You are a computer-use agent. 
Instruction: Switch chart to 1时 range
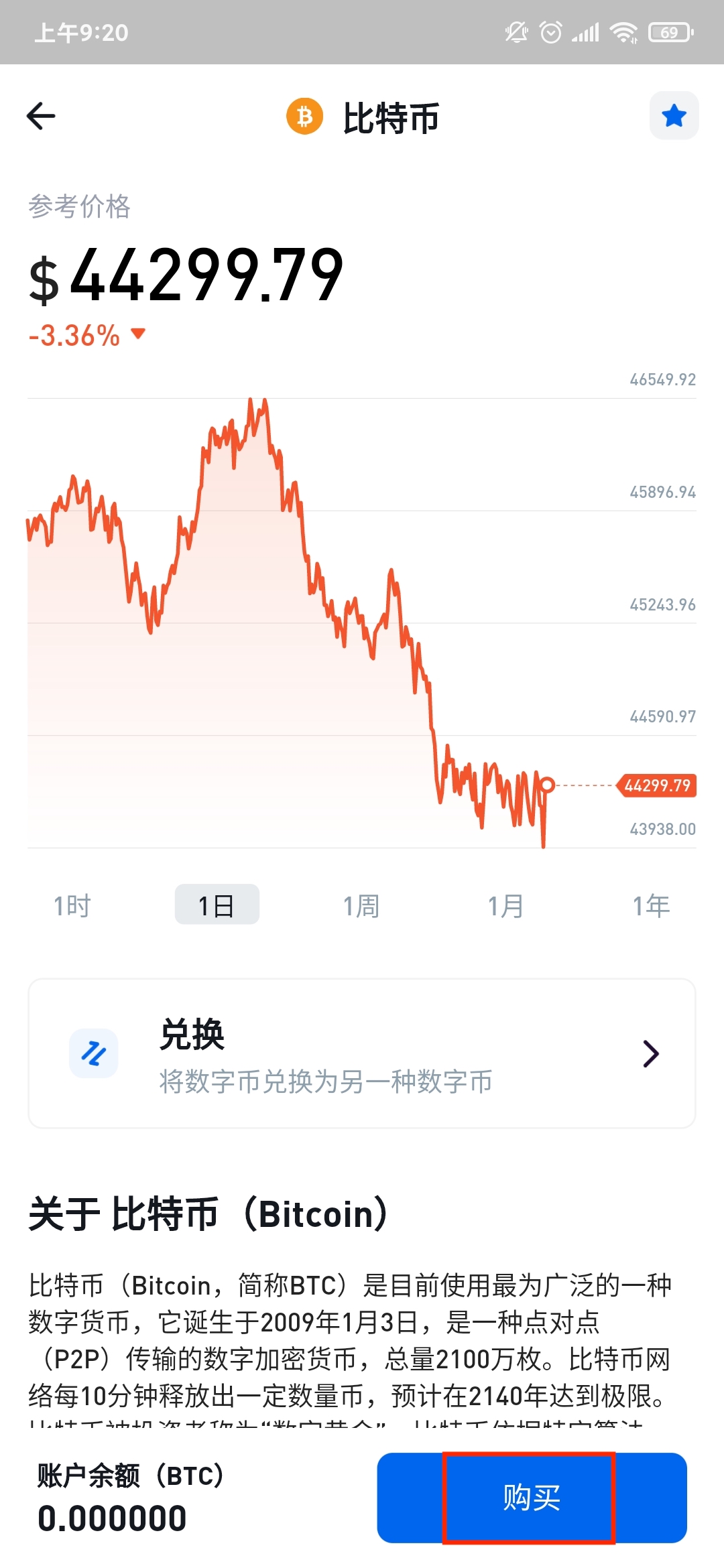point(72,905)
